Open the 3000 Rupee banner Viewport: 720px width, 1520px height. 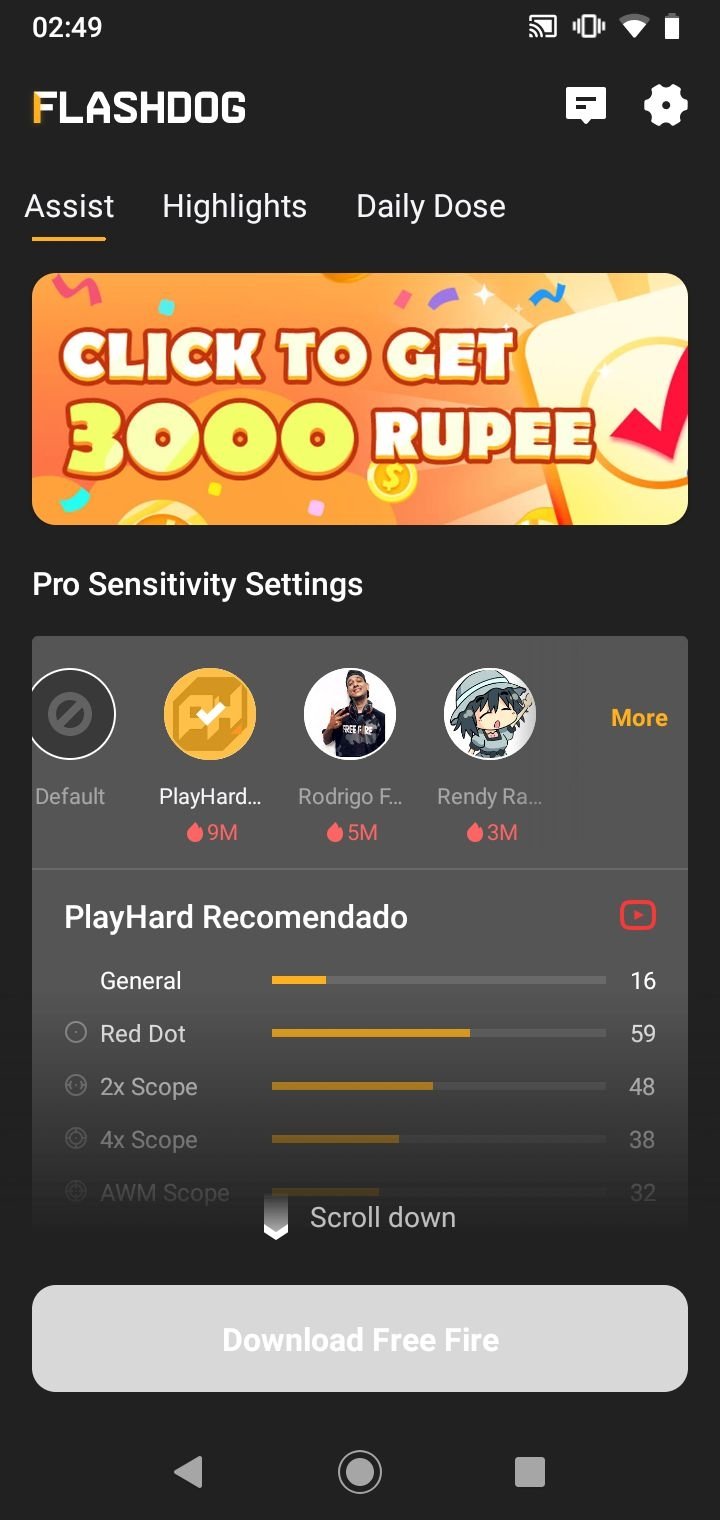tap(360, 399)
